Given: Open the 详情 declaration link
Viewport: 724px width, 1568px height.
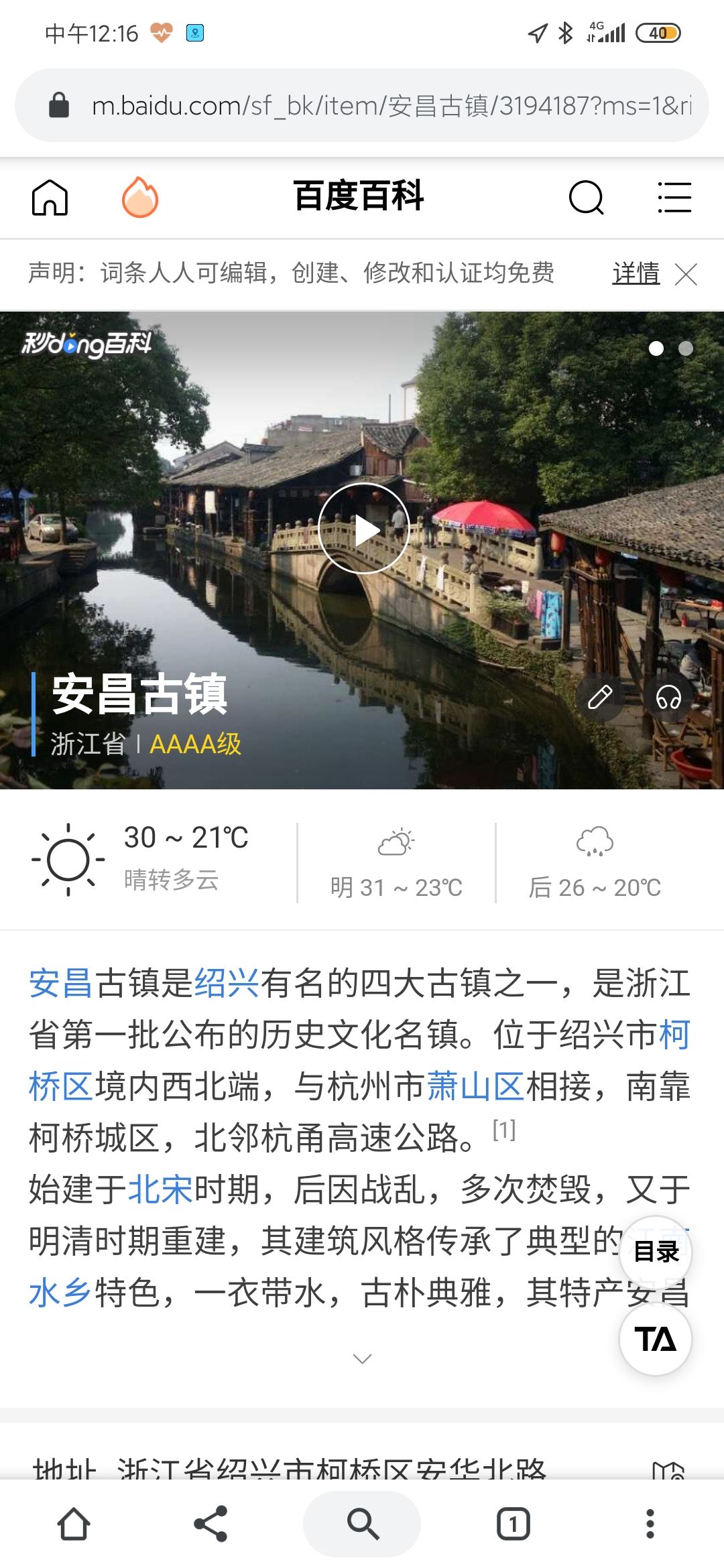Looking at the screenshot, I should pyautogui.click(x=636, y=273).
